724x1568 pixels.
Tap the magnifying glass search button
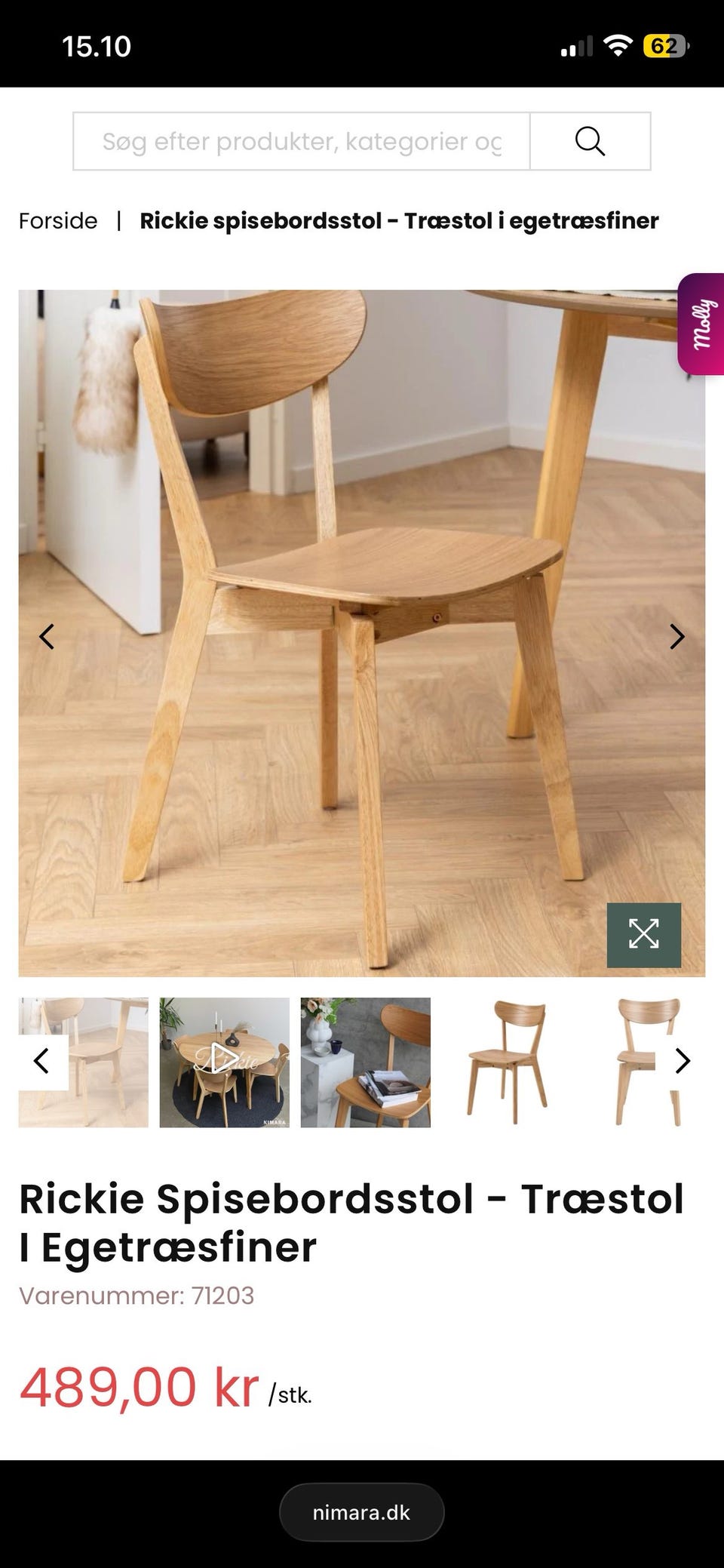590,141
